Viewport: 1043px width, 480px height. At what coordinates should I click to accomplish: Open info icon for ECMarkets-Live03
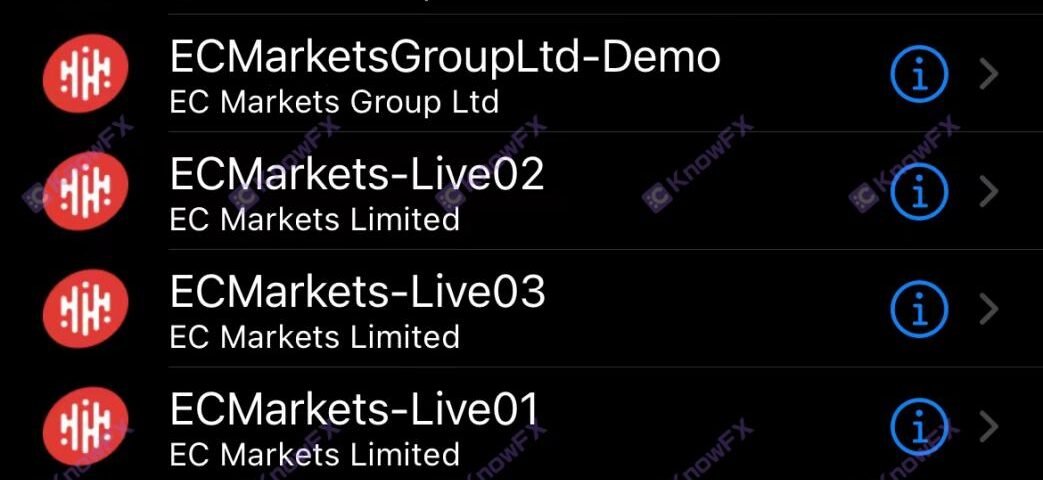pyautogui.click(x=918, y=309)
